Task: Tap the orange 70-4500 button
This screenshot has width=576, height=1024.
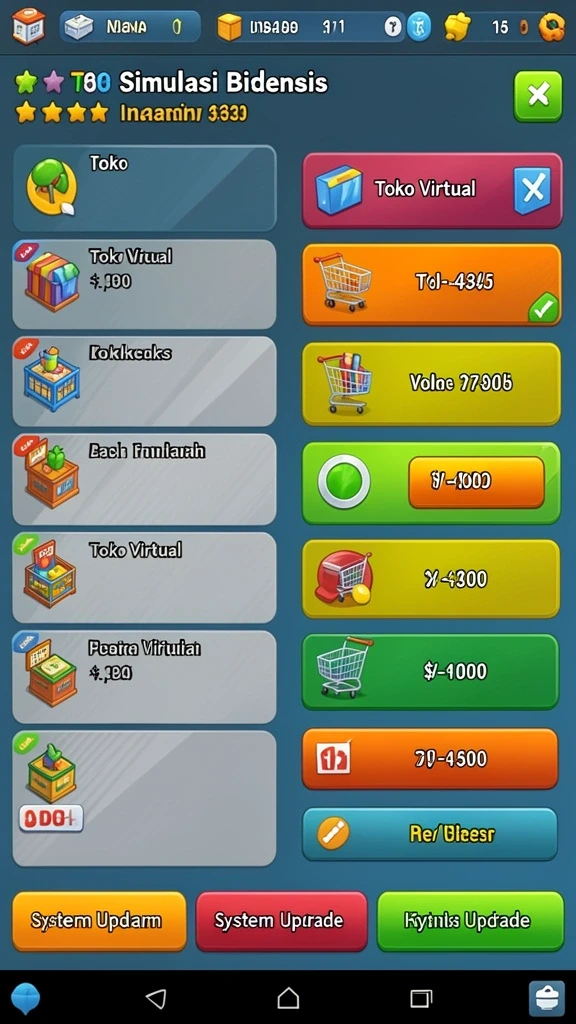Action: tap(430, 759)
